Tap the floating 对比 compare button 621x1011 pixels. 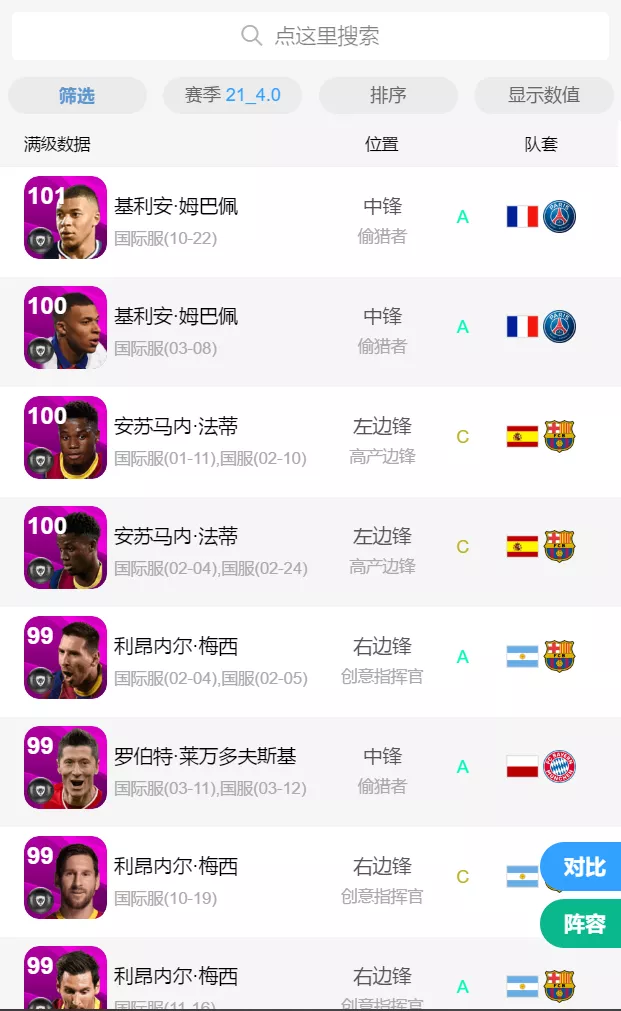(583, 867)
